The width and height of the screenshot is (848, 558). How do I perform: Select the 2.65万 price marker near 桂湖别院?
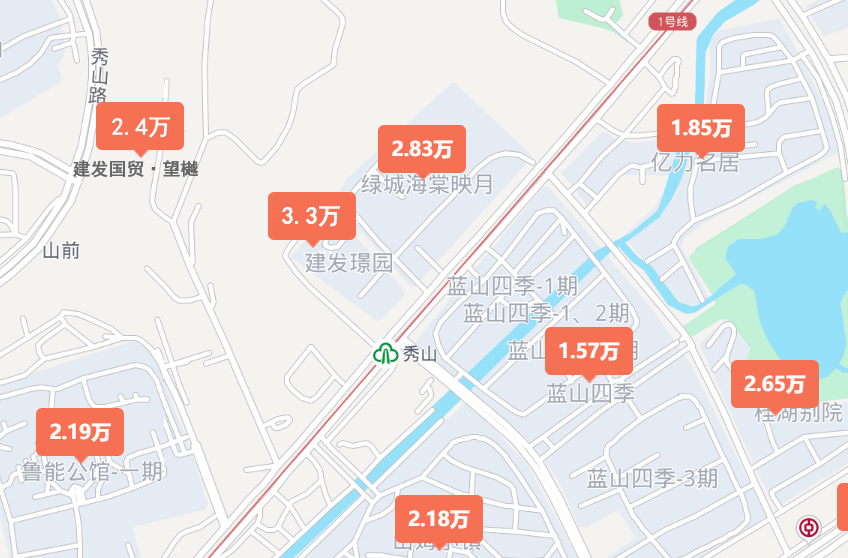pyautogui.click(x=775, y=384)
